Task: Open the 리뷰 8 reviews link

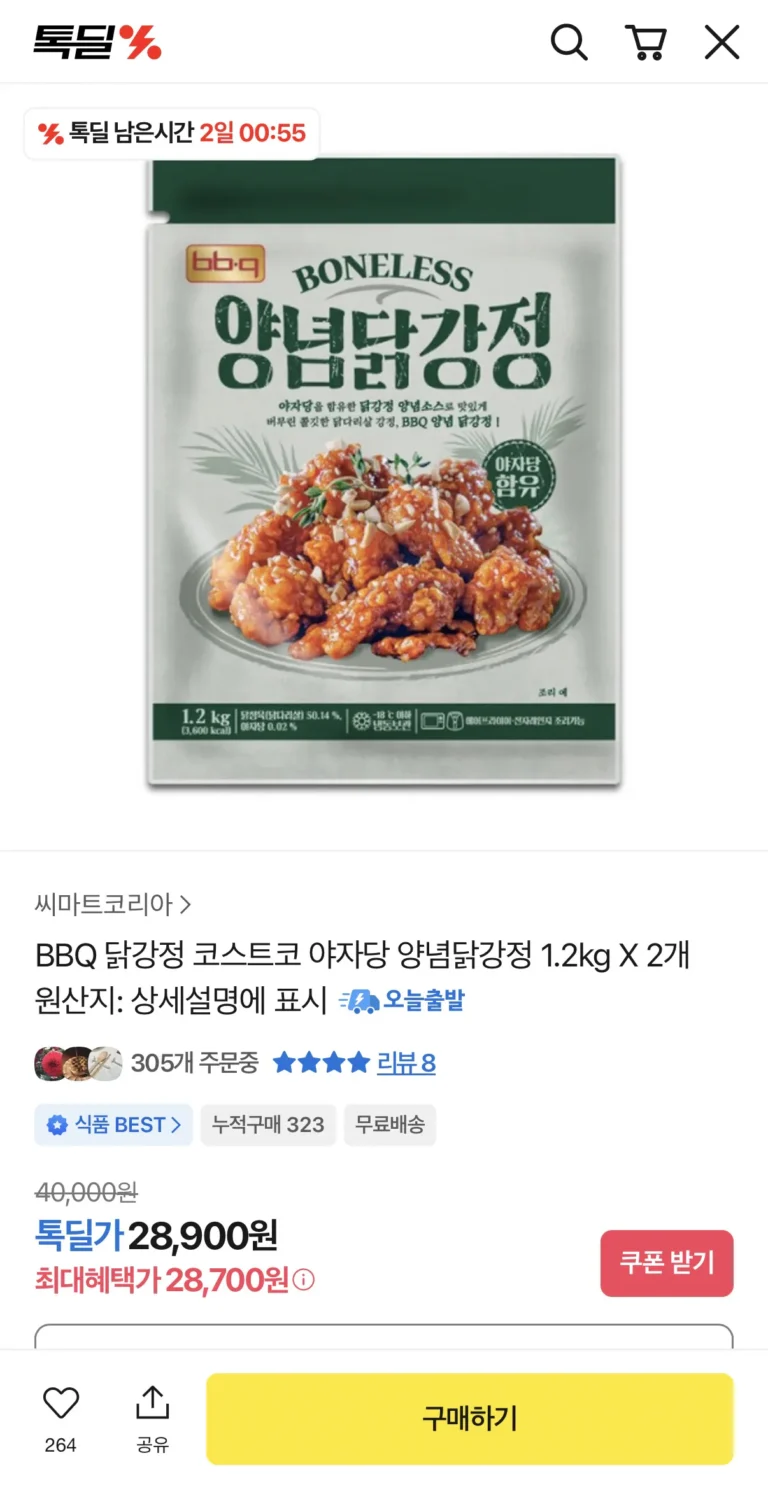Action: [405, 1063]
